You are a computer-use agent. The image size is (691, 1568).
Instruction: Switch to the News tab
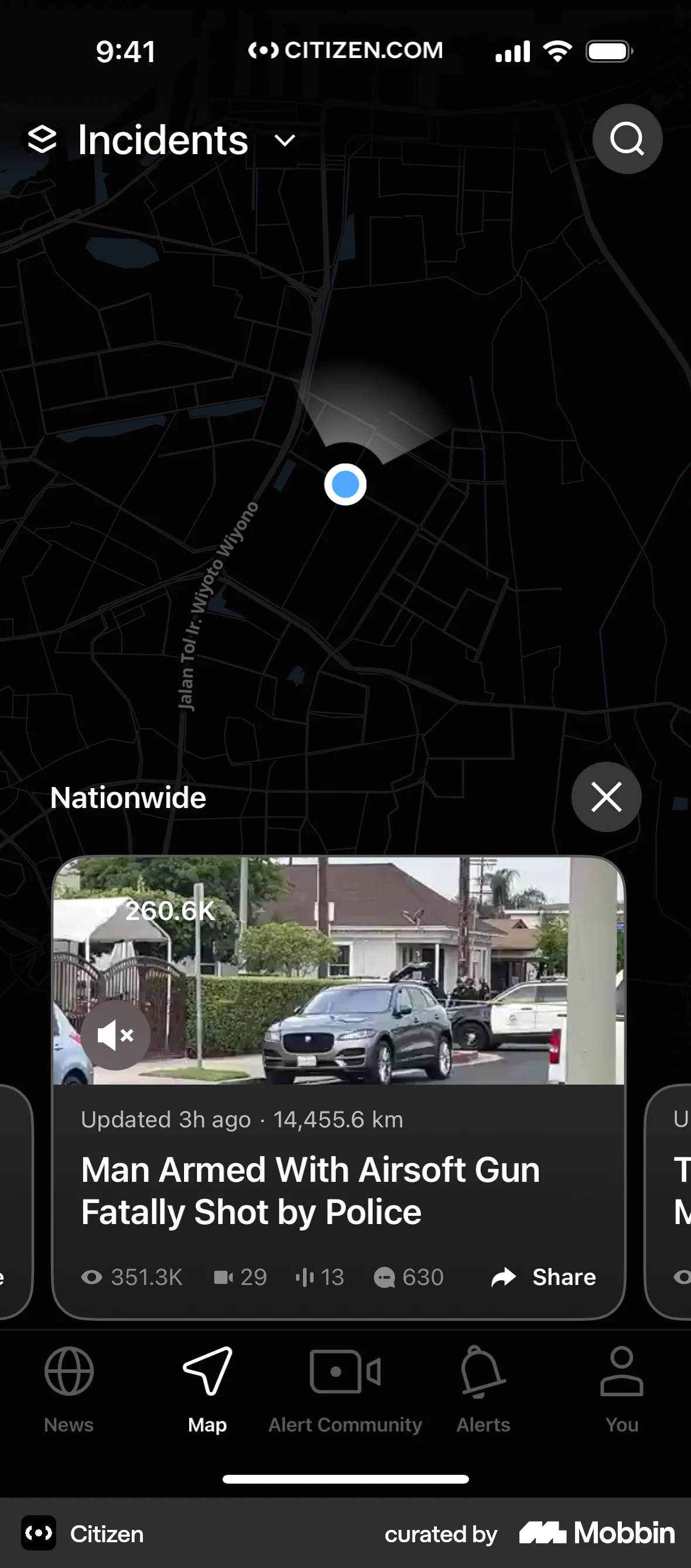tap(68, 1394)
